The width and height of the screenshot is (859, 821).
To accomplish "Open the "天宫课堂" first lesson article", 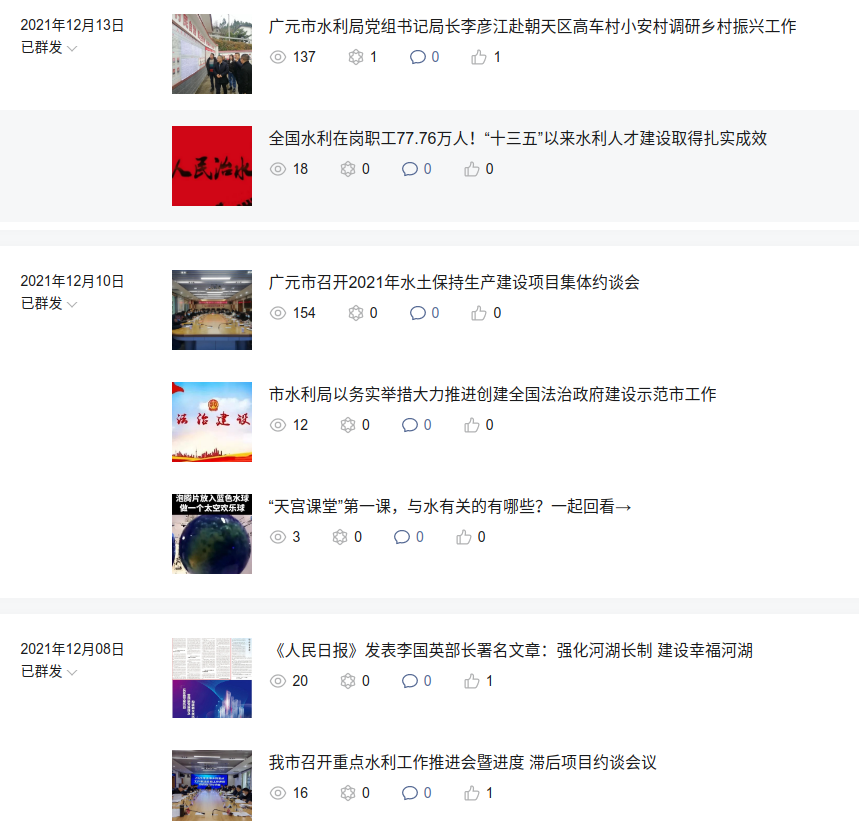I will [x=450, y=507].
